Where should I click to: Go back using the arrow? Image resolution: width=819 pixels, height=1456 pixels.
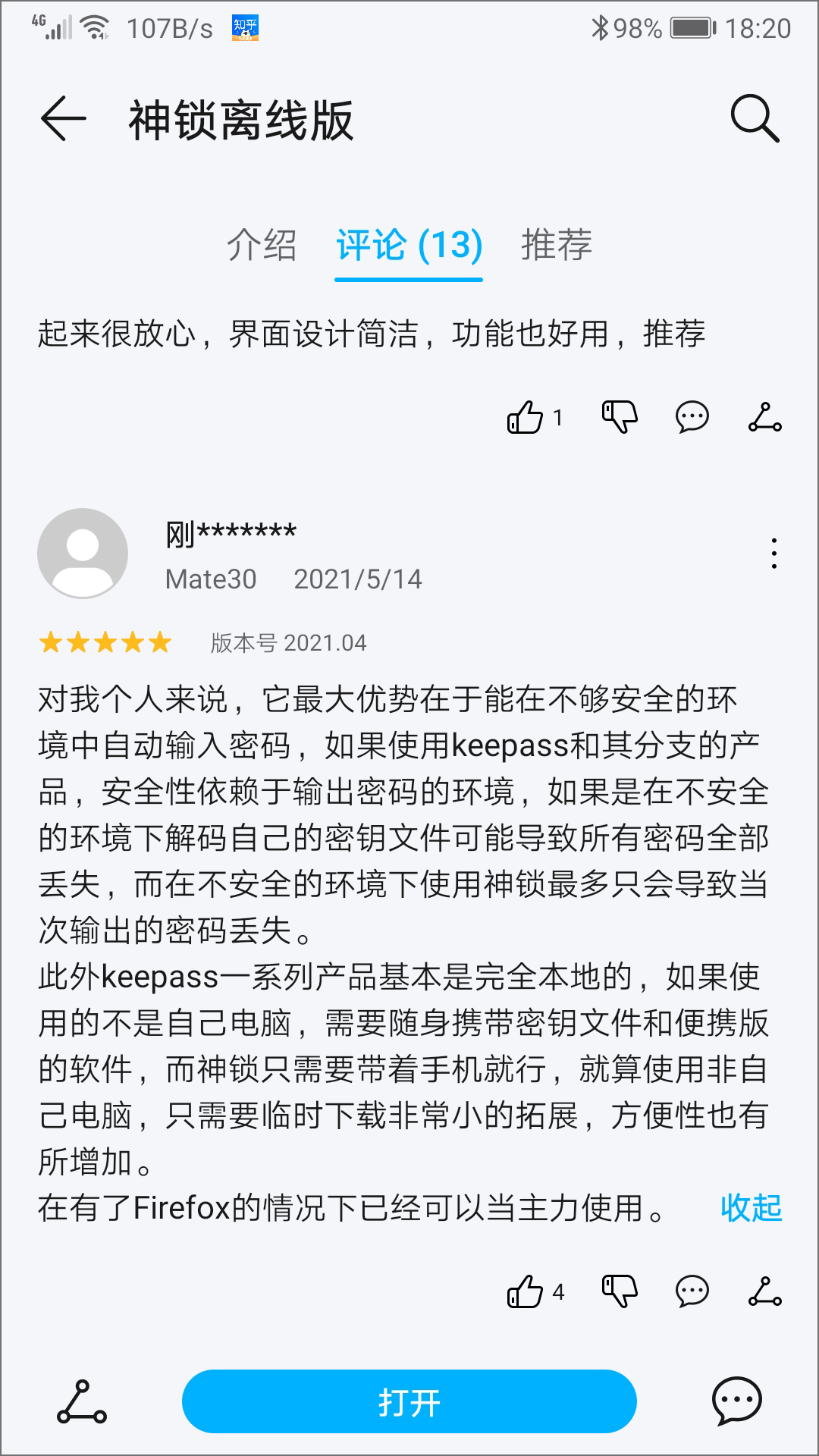[x=63, y=119]
